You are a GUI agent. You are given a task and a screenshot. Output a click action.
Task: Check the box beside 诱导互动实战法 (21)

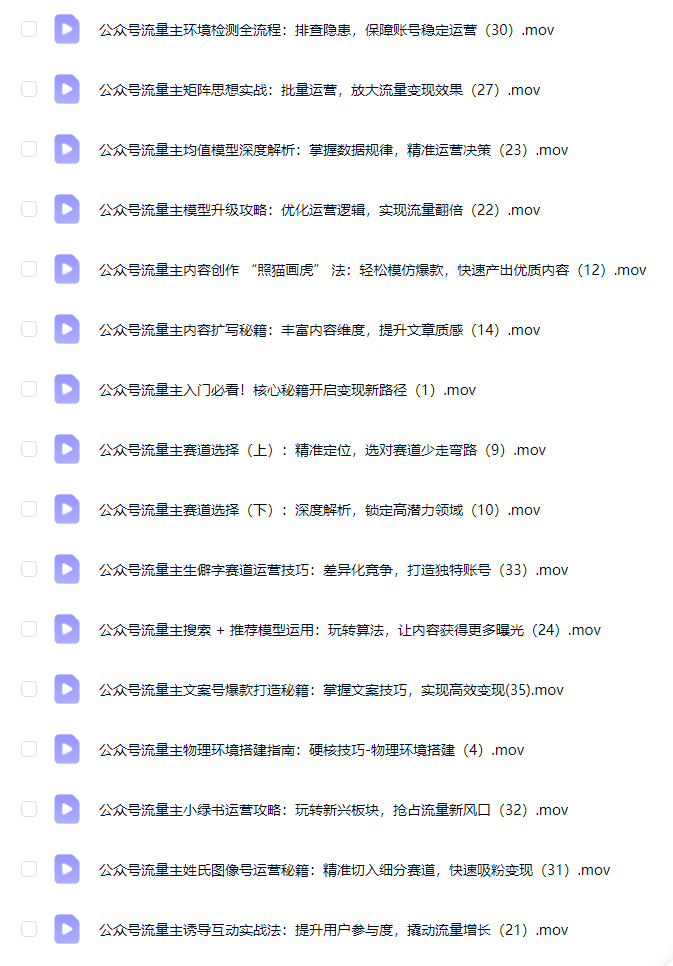(x=29, y=929)
